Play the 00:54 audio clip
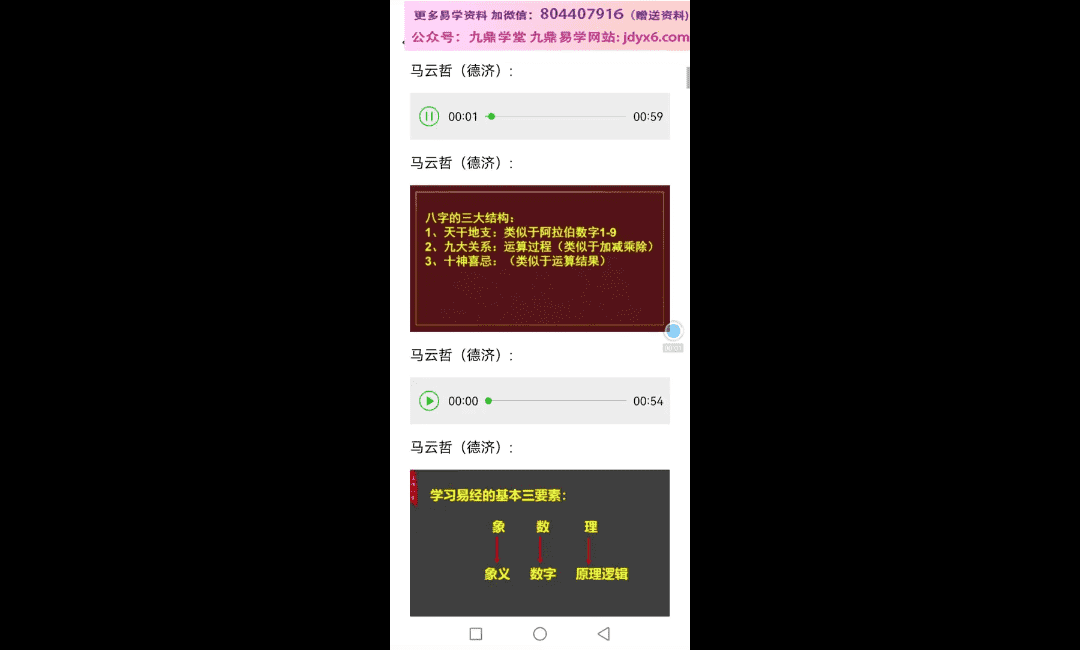 click(429, 401)
